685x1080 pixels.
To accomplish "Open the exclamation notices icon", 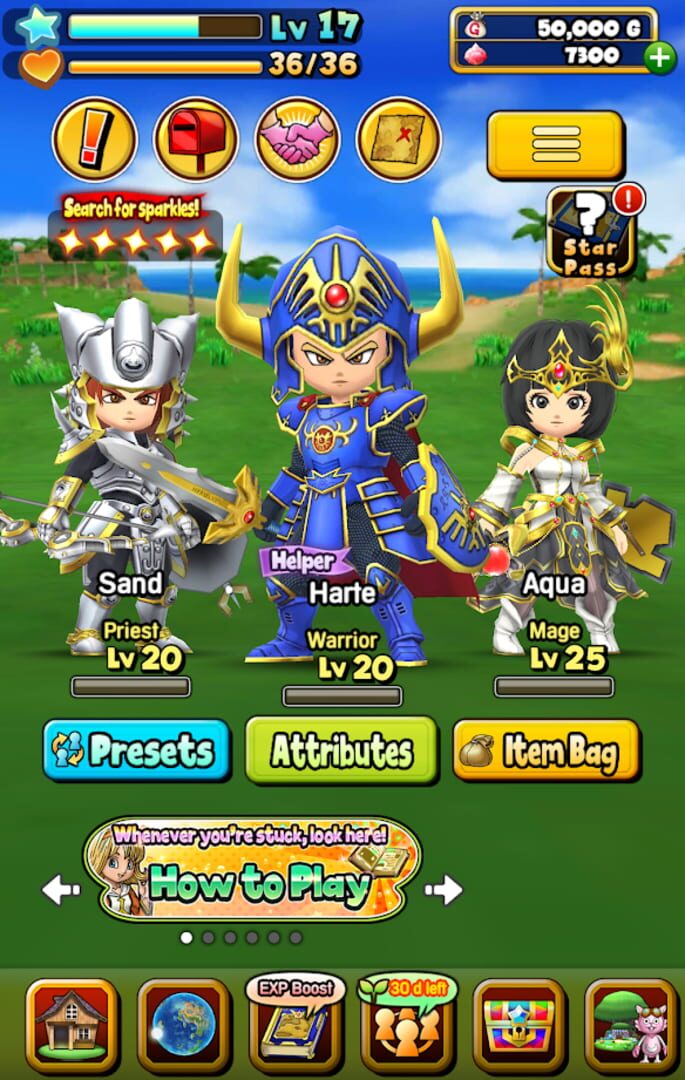I will (x=94, y=140).
